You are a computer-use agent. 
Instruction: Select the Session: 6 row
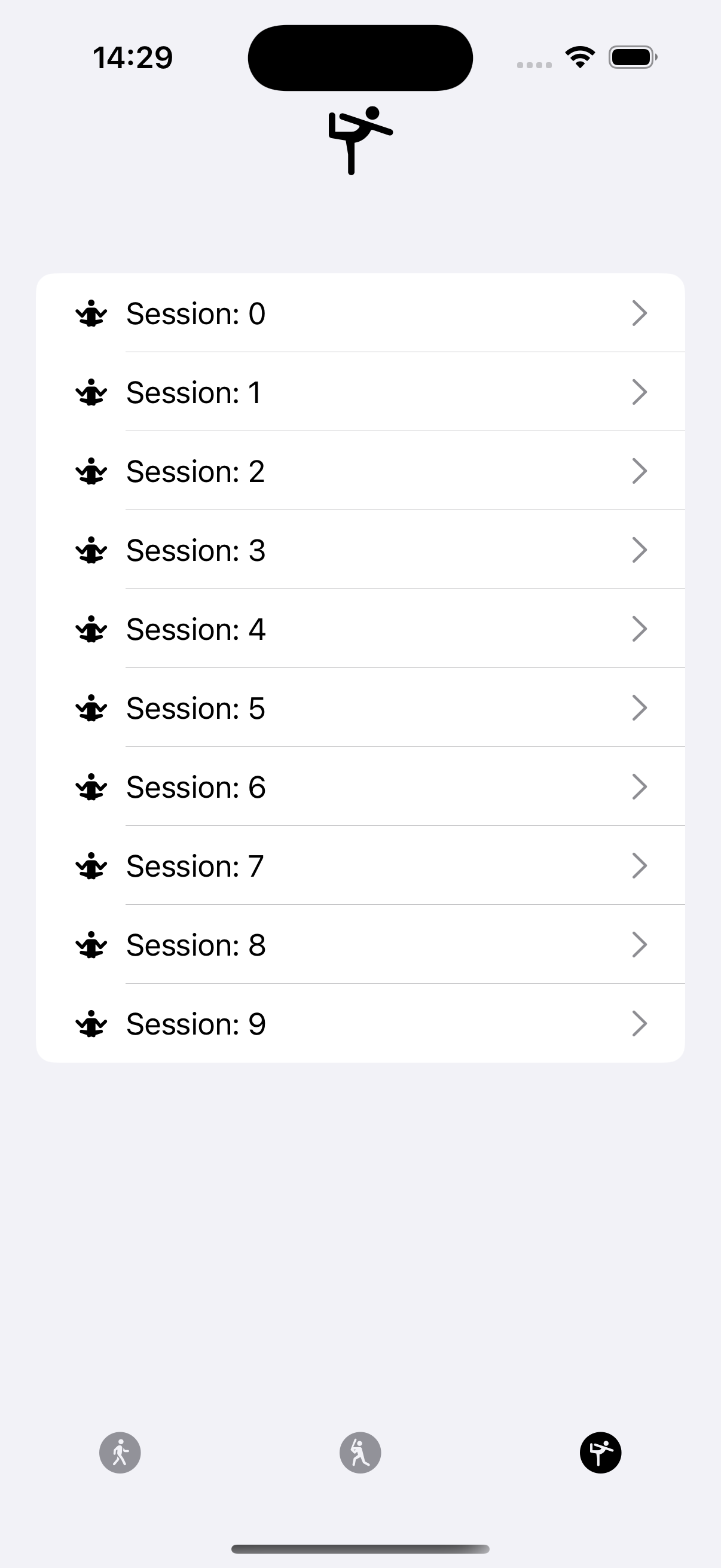coord(360,787)
